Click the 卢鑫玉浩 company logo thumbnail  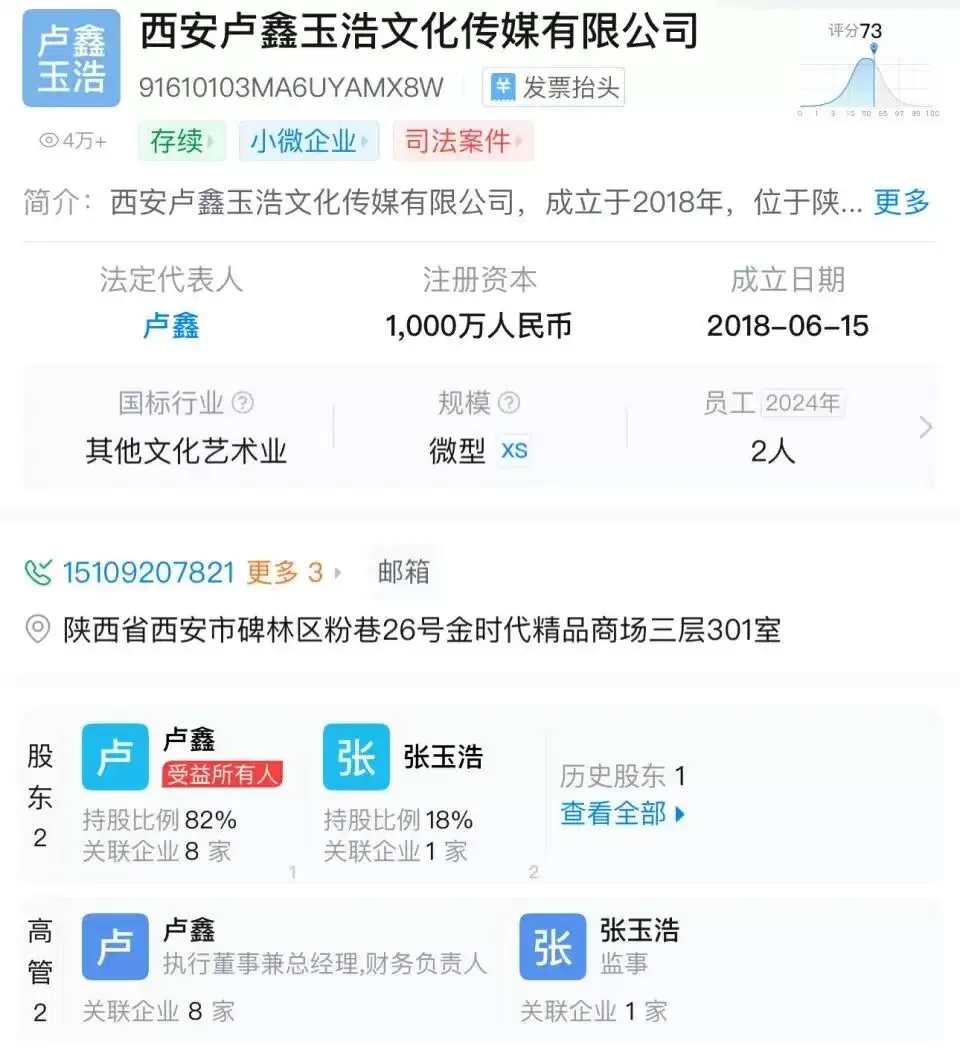coord(70,58)
